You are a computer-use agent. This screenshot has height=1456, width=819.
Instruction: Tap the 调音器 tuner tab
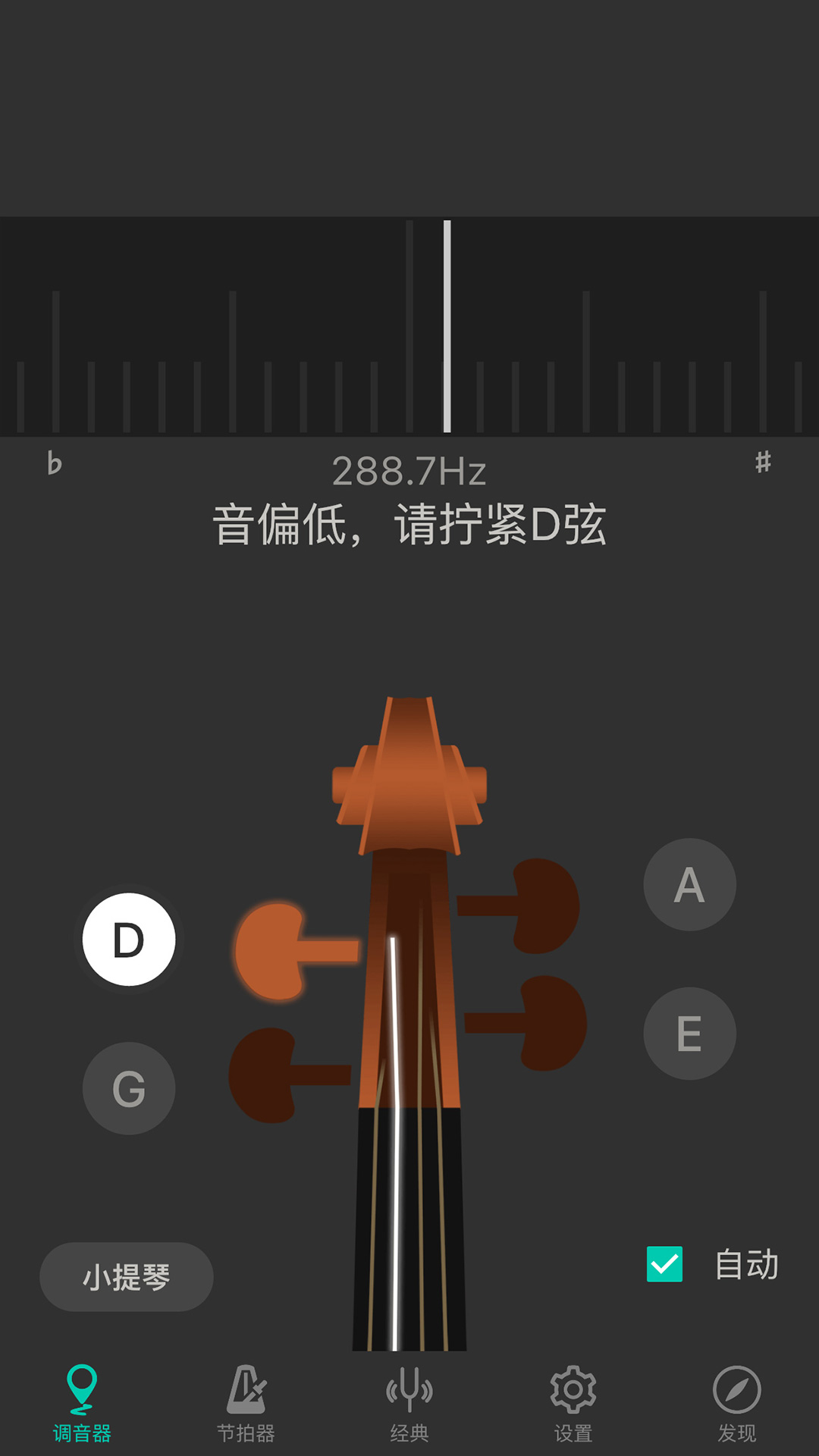(x=82, y=1403)
